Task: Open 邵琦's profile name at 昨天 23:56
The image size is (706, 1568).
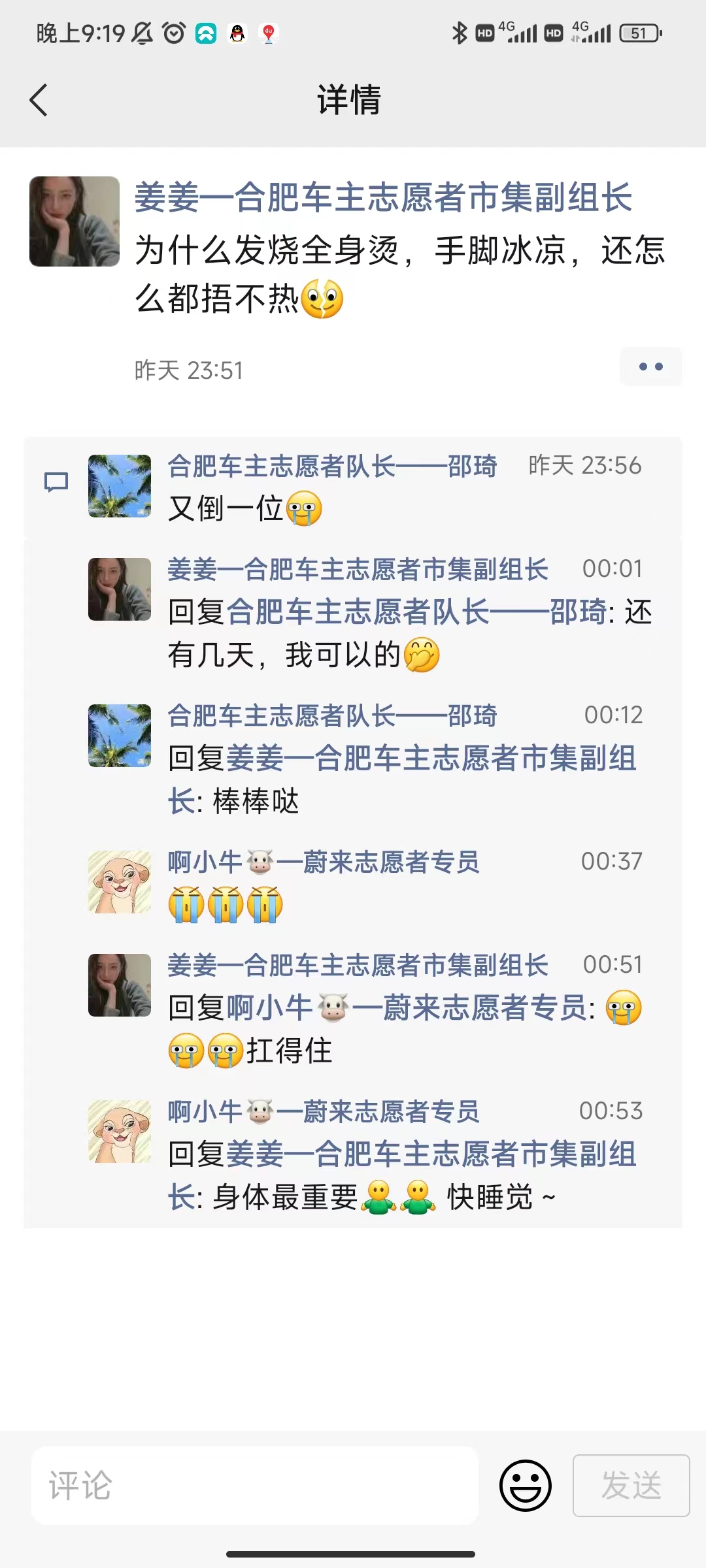Action: pos(332,466)
